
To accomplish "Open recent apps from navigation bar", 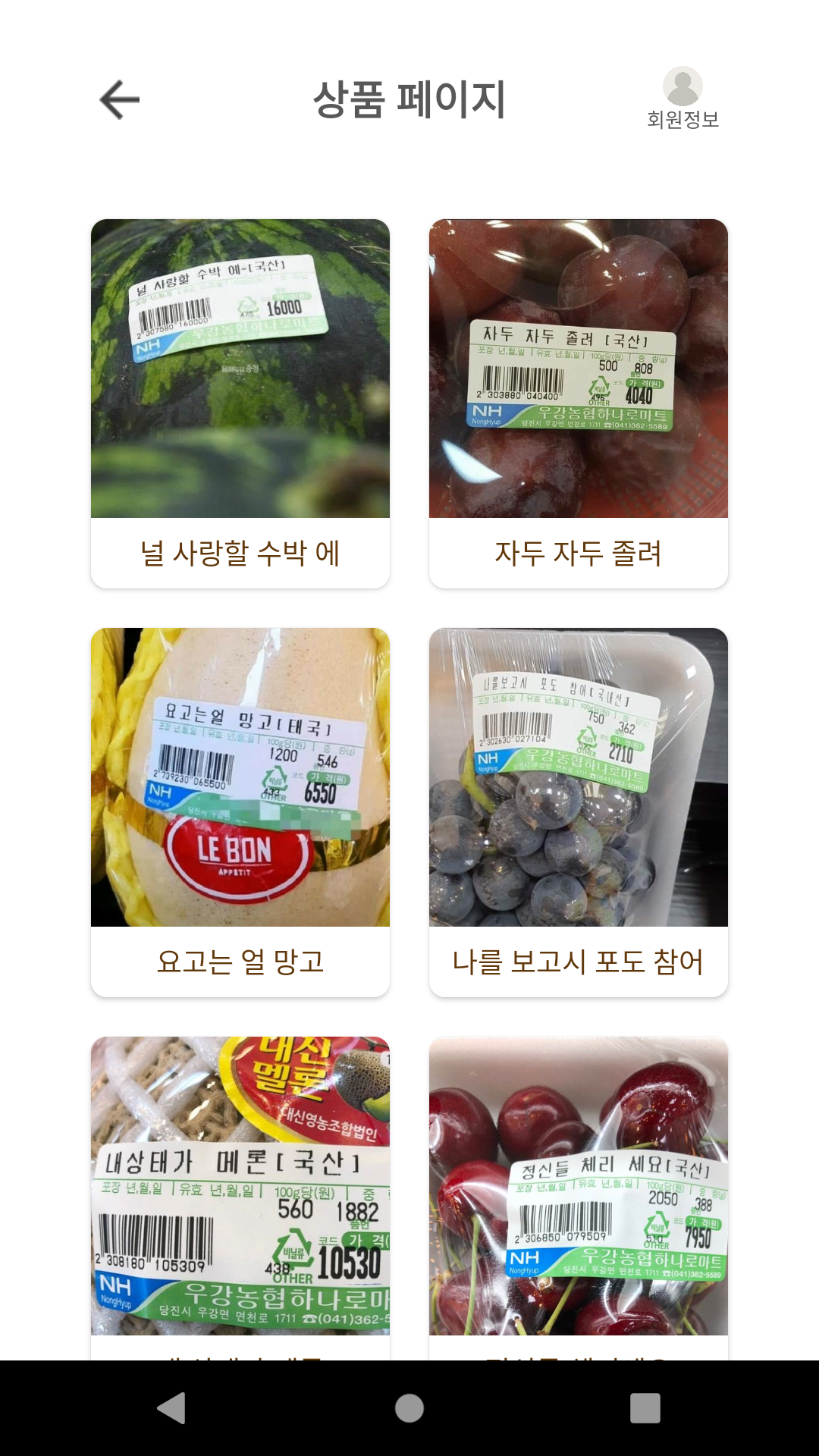I will click(x=645, y=1408).
